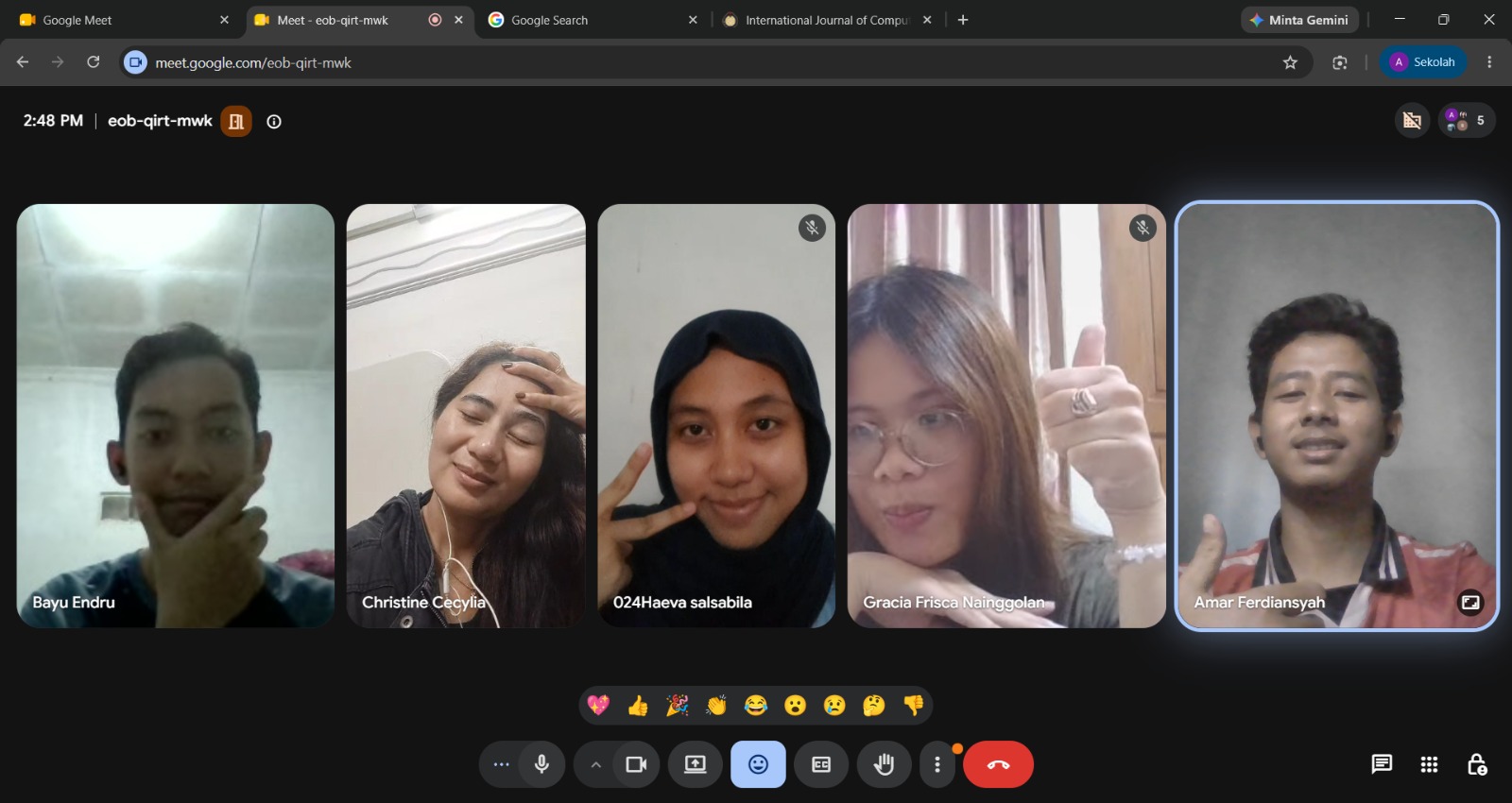Screen dimensions: 1512x803
Task: Open meeting details info icon
Action: point(274,121)
